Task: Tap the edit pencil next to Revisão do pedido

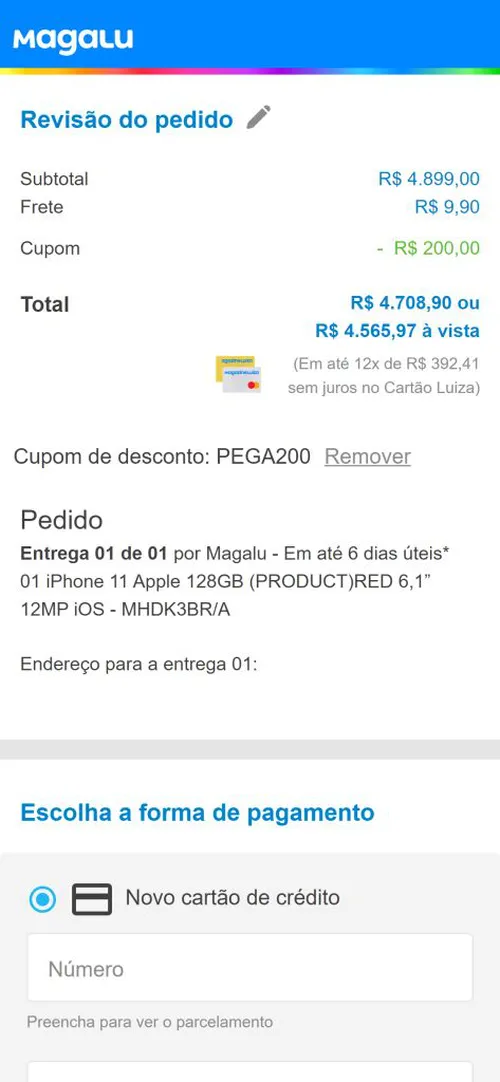Action: pyautogui.click(x=259, y=118)
